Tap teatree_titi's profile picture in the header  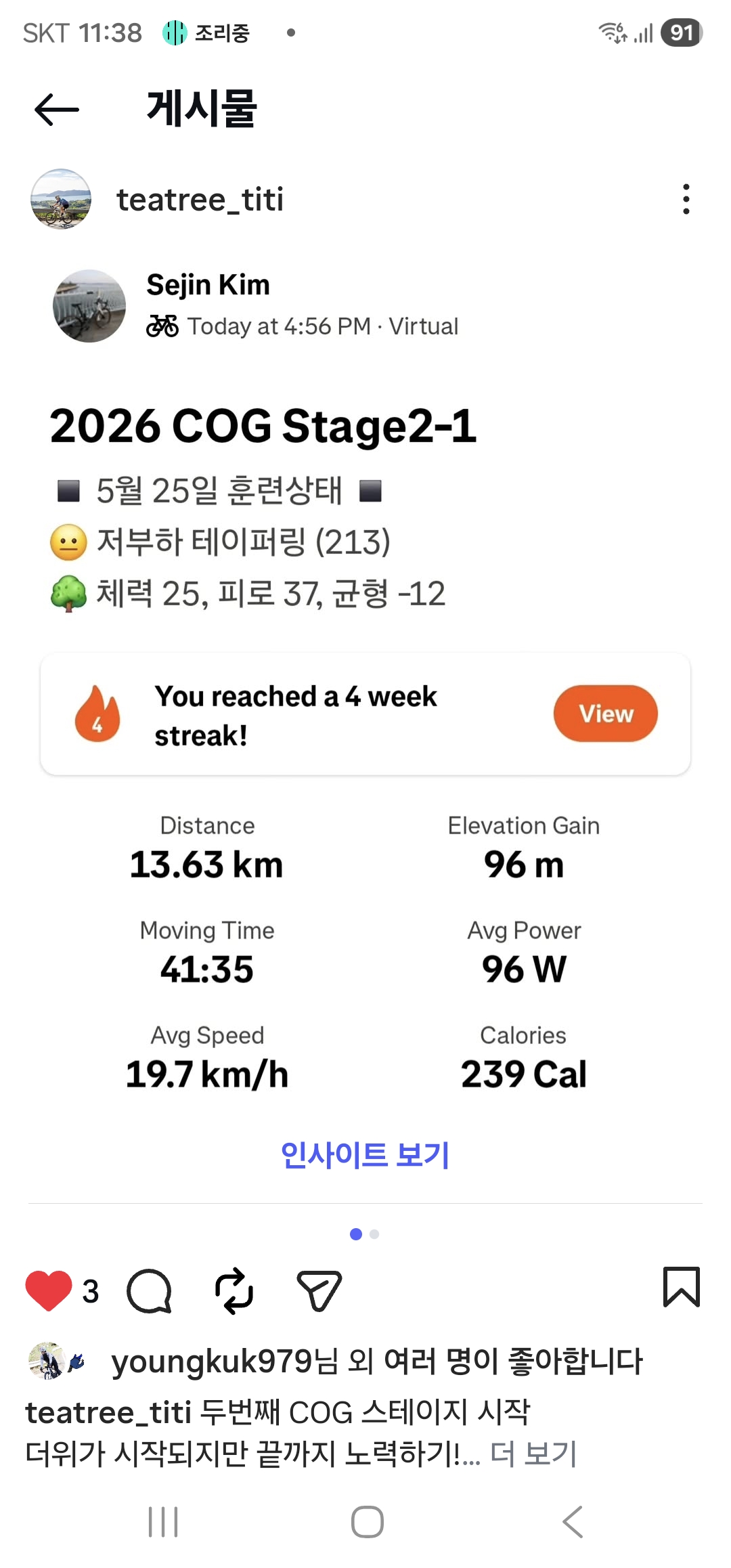(x=61, y=199)
